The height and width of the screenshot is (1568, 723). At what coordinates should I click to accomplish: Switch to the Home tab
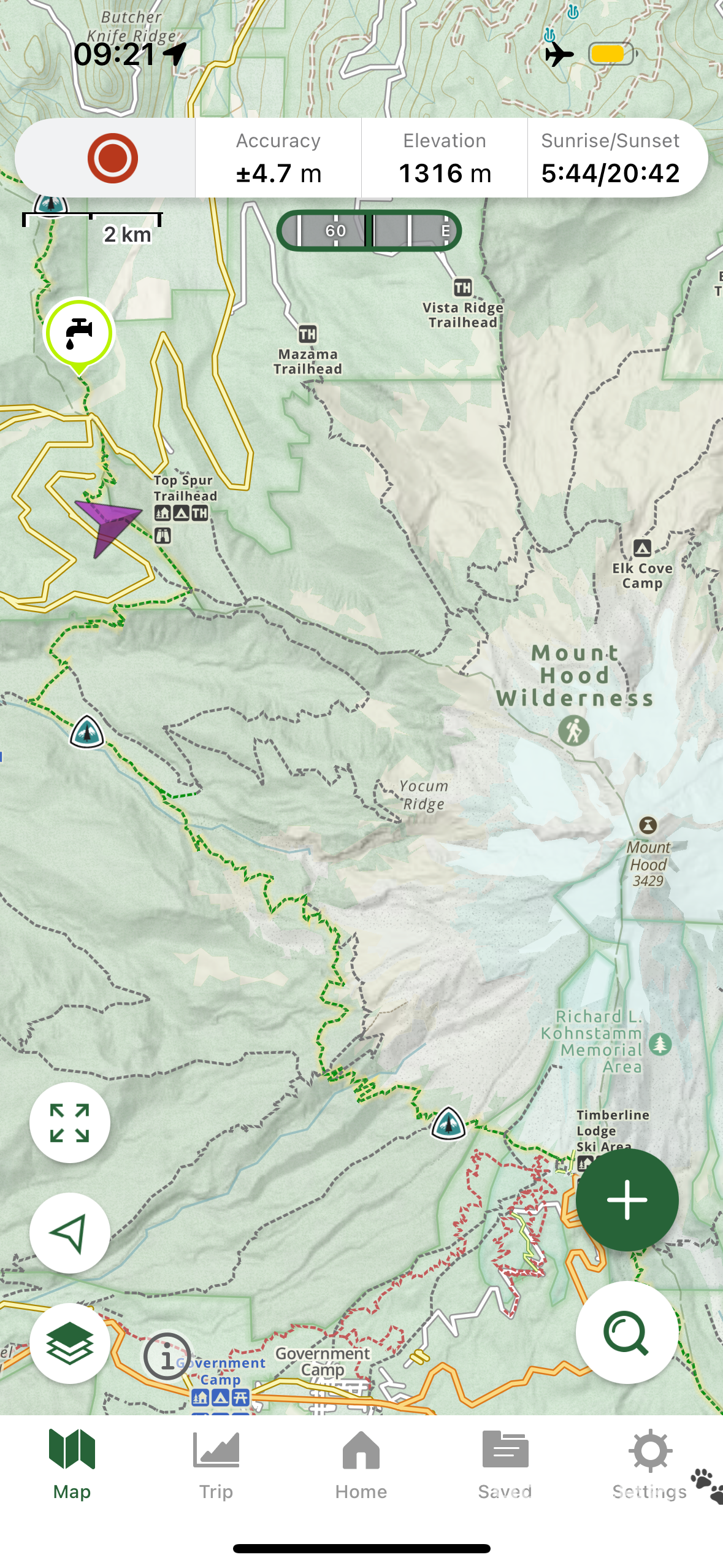(x=361, y=1465)
